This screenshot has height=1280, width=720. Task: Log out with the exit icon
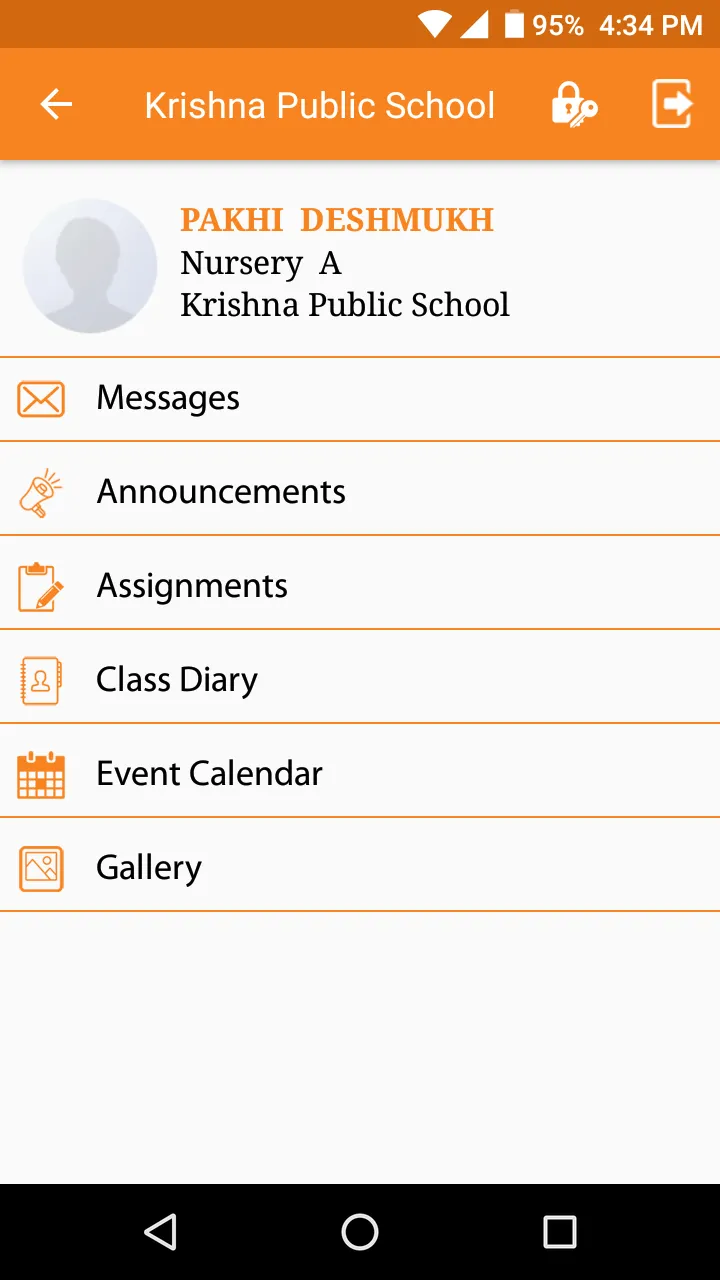(x=673, y=104)
